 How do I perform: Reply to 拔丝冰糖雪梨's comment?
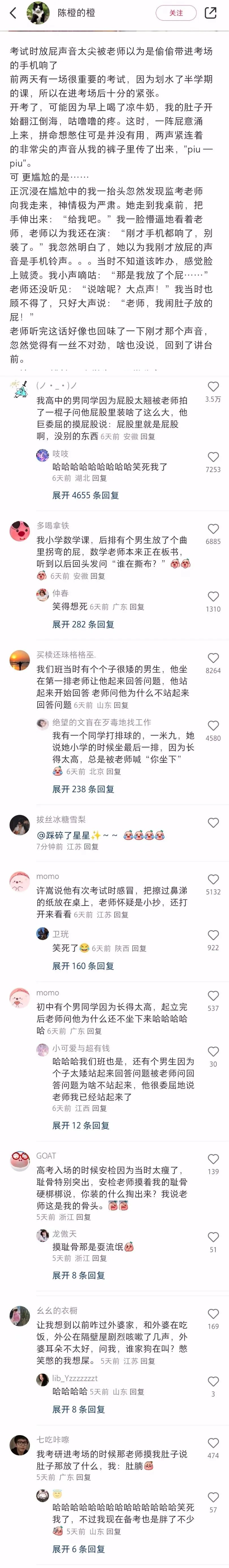tap(91, 847)
